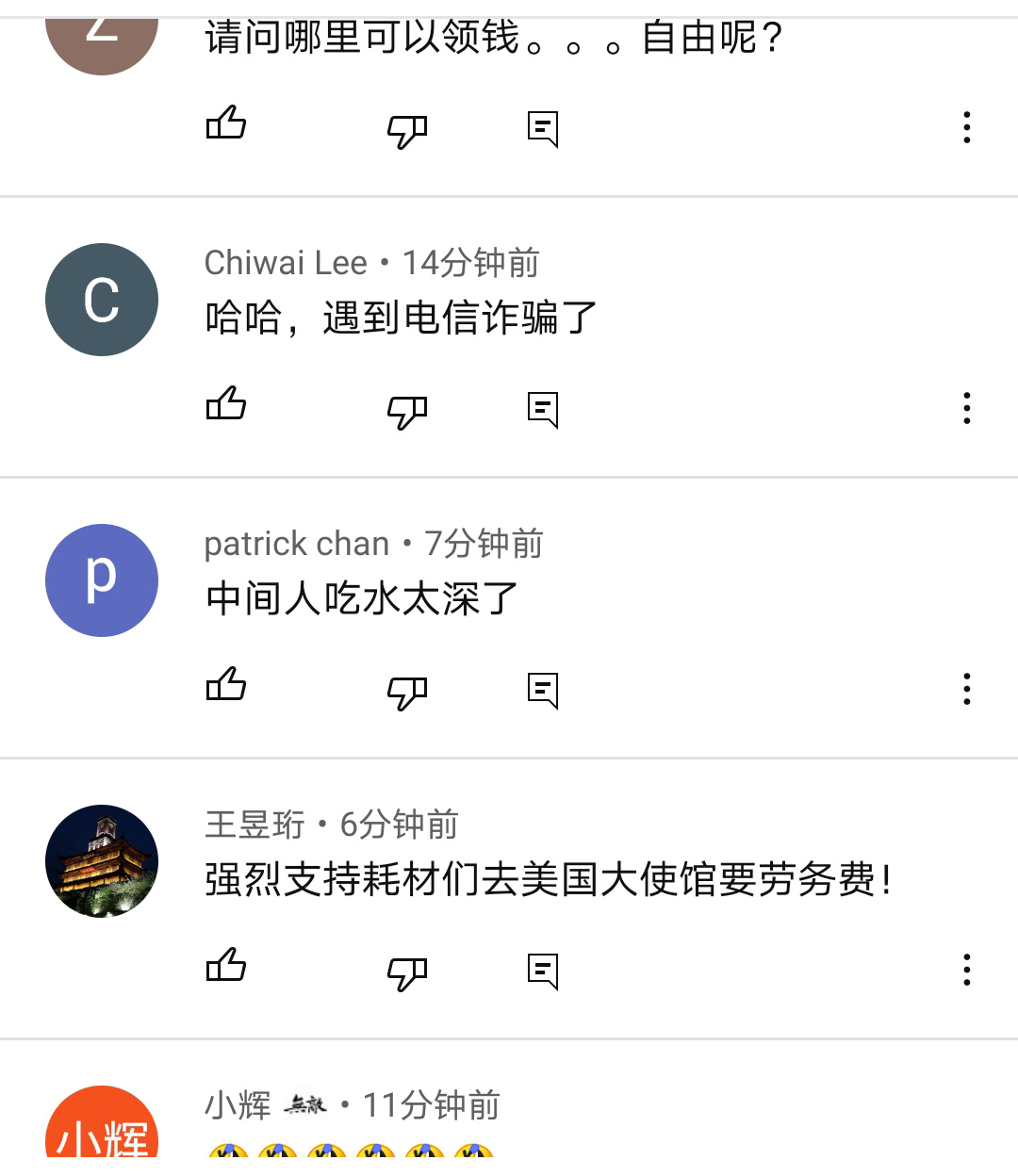The height and width of the screenshot is (1176, 1018).
Task: Dislike the comment asking where to get money
Action: [x=407, y=129]
